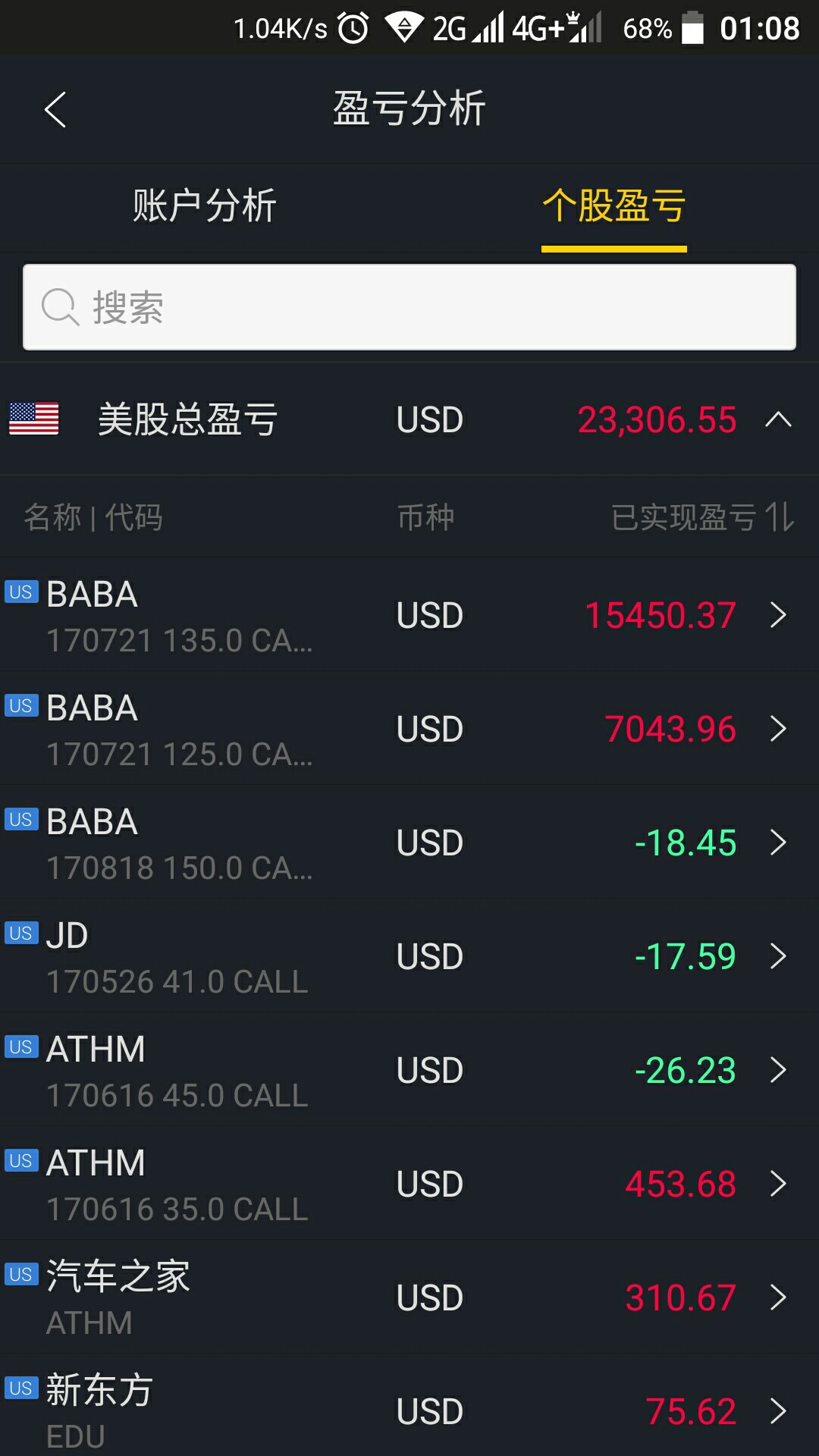Collapse the 美股总盈亏 section

[778, 419]
